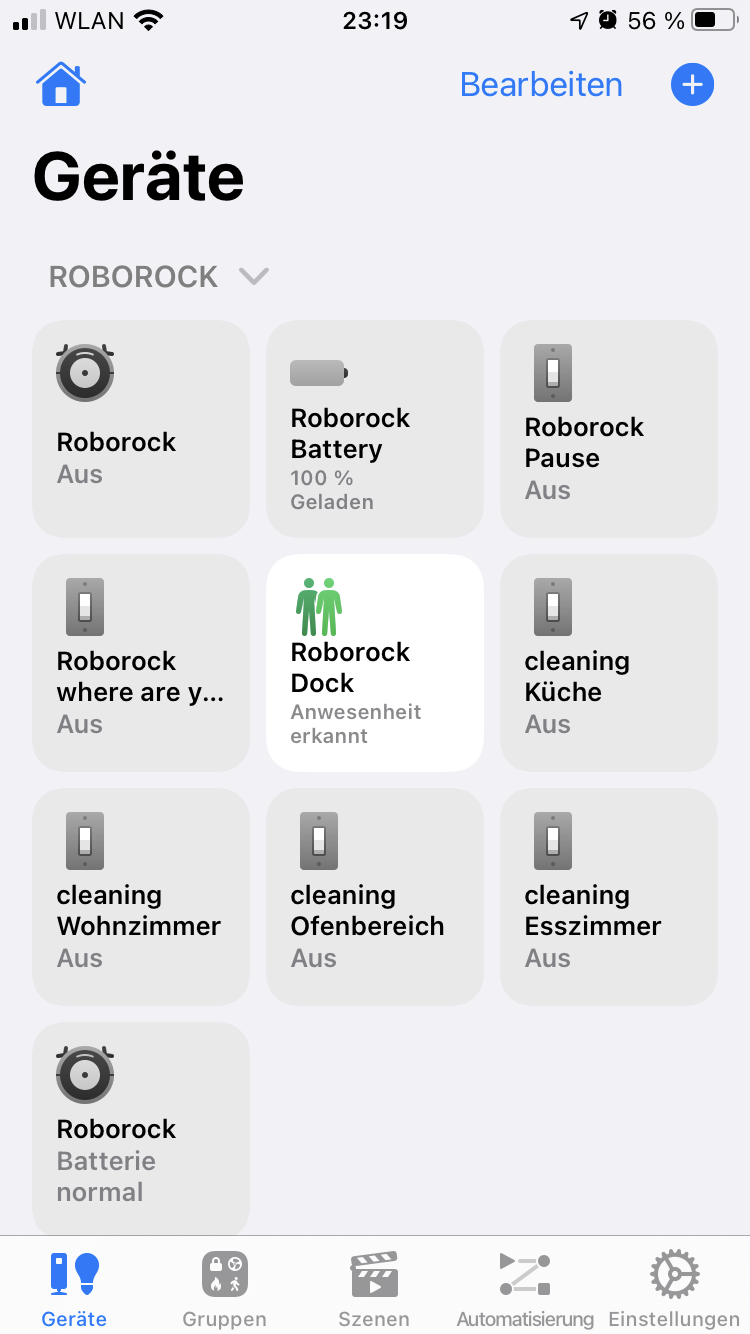Toggle cleaning Esszimmer switch

tap(609, 896)
